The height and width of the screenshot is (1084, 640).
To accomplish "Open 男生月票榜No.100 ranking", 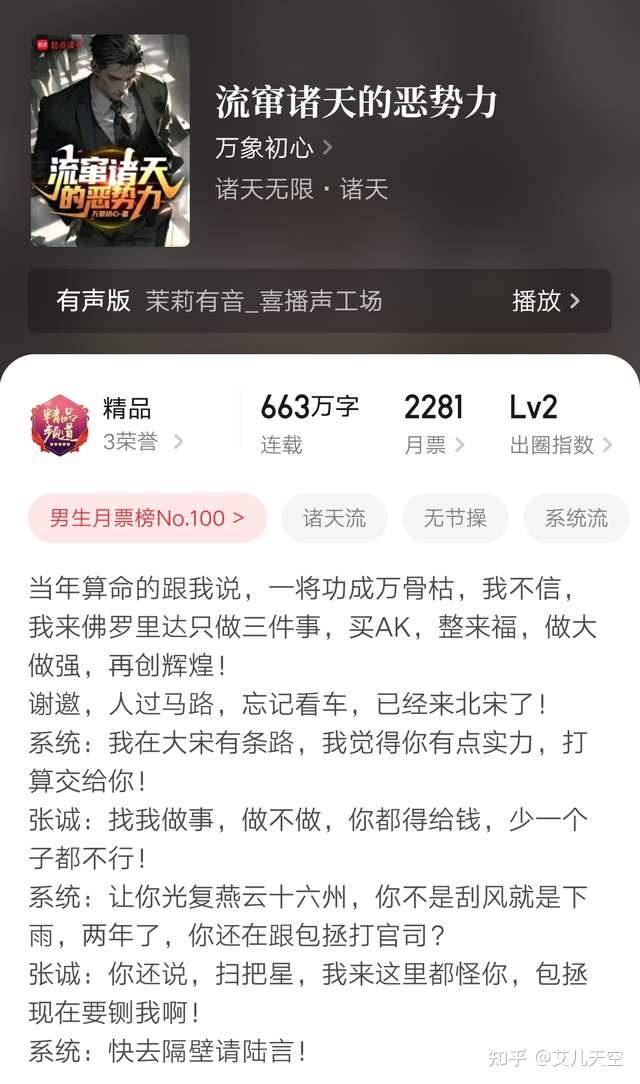I will [147, 518].
